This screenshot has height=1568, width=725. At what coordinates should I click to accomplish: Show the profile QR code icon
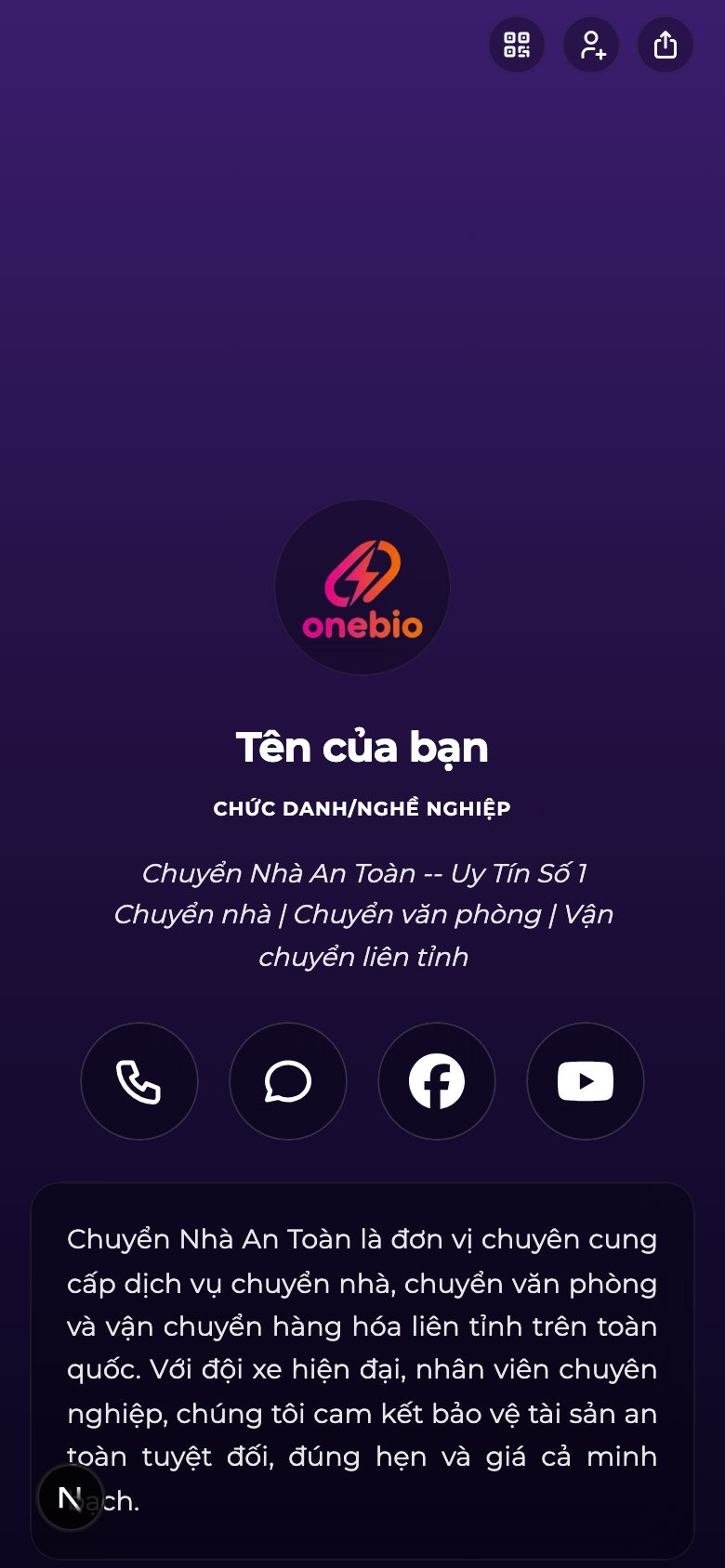click(x=516, y=45)
